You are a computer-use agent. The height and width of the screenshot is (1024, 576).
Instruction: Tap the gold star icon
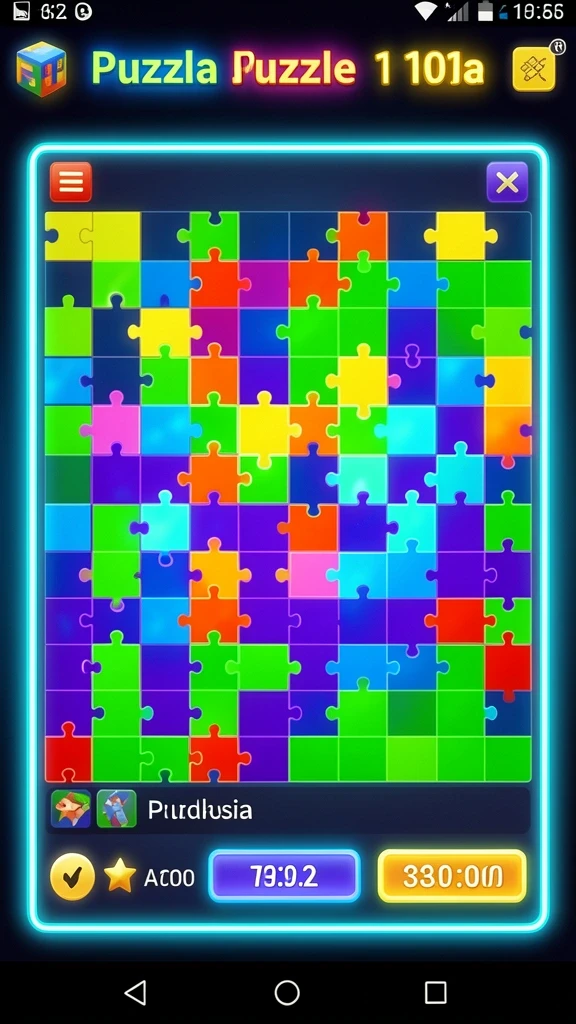120,876
